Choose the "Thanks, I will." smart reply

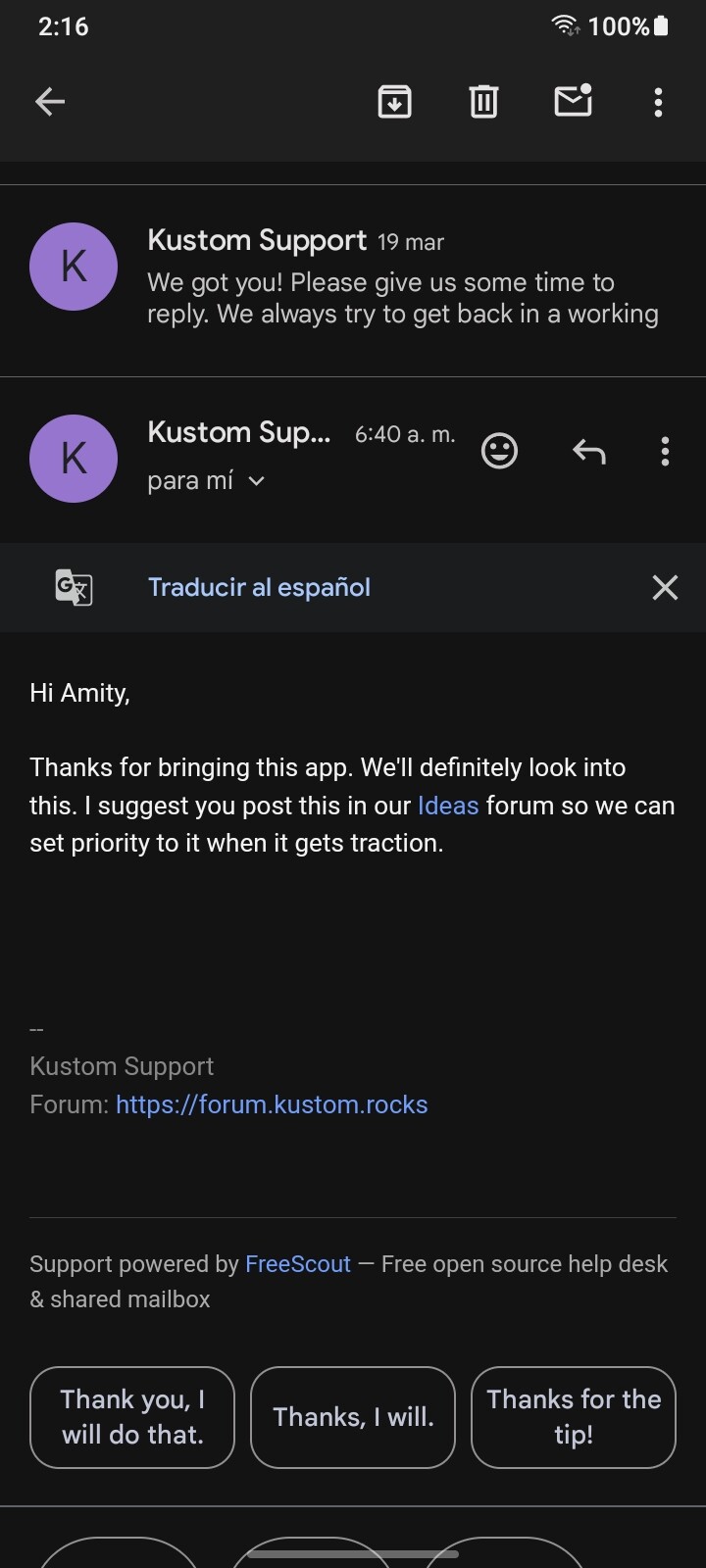click(x=353, y=1417)
